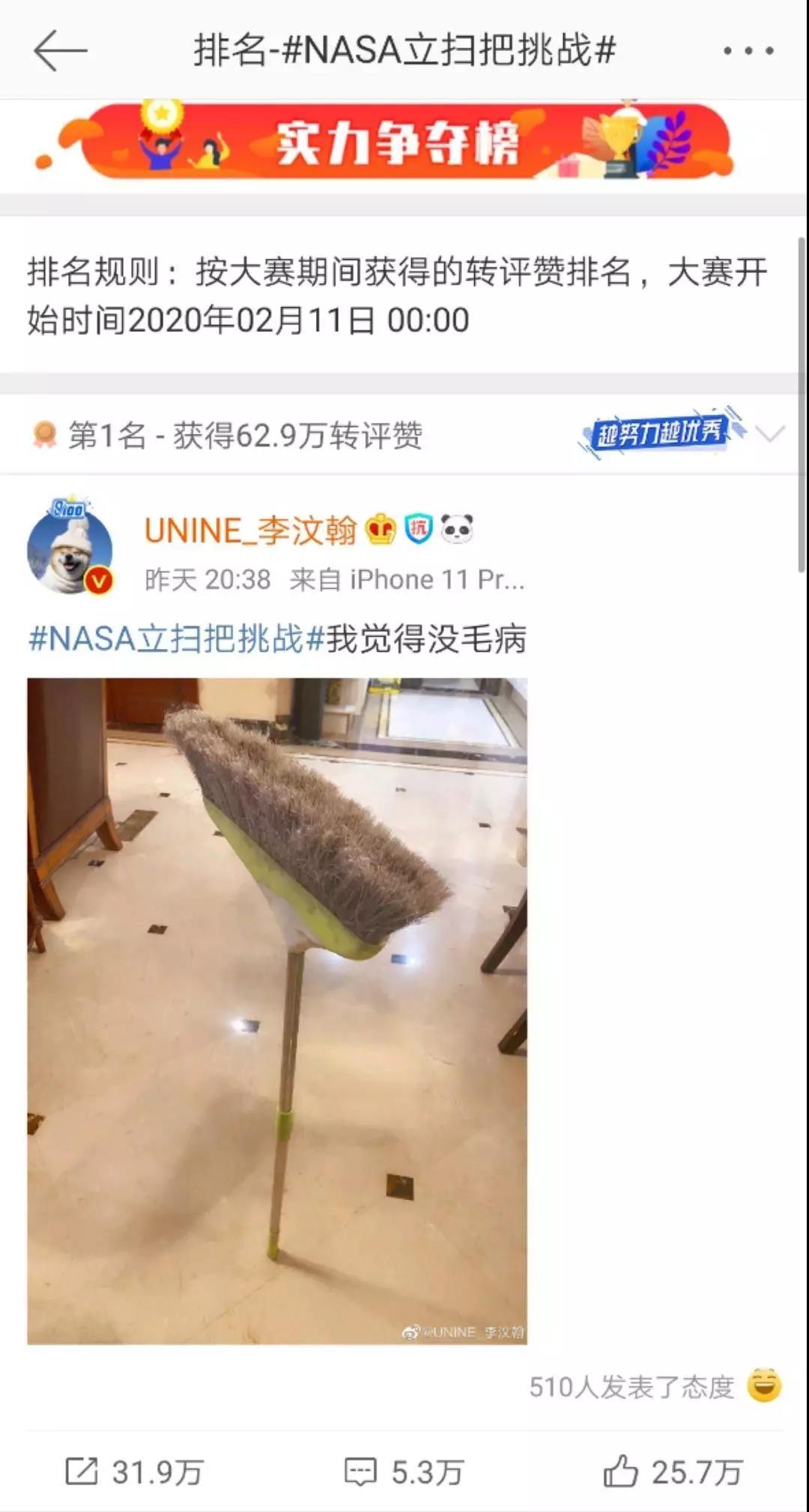Go back using the arrow icon
The height and width of the screenshot is (1512, 809).
60,50
